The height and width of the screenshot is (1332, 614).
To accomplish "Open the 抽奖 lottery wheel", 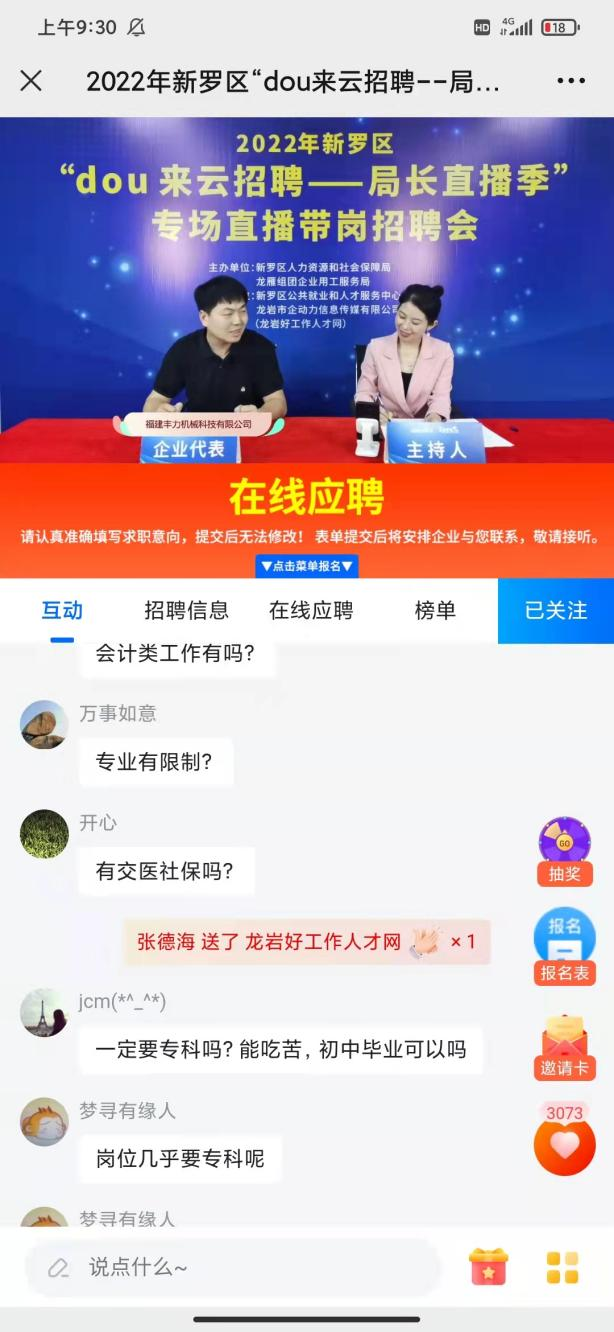I will pos(564,850).
